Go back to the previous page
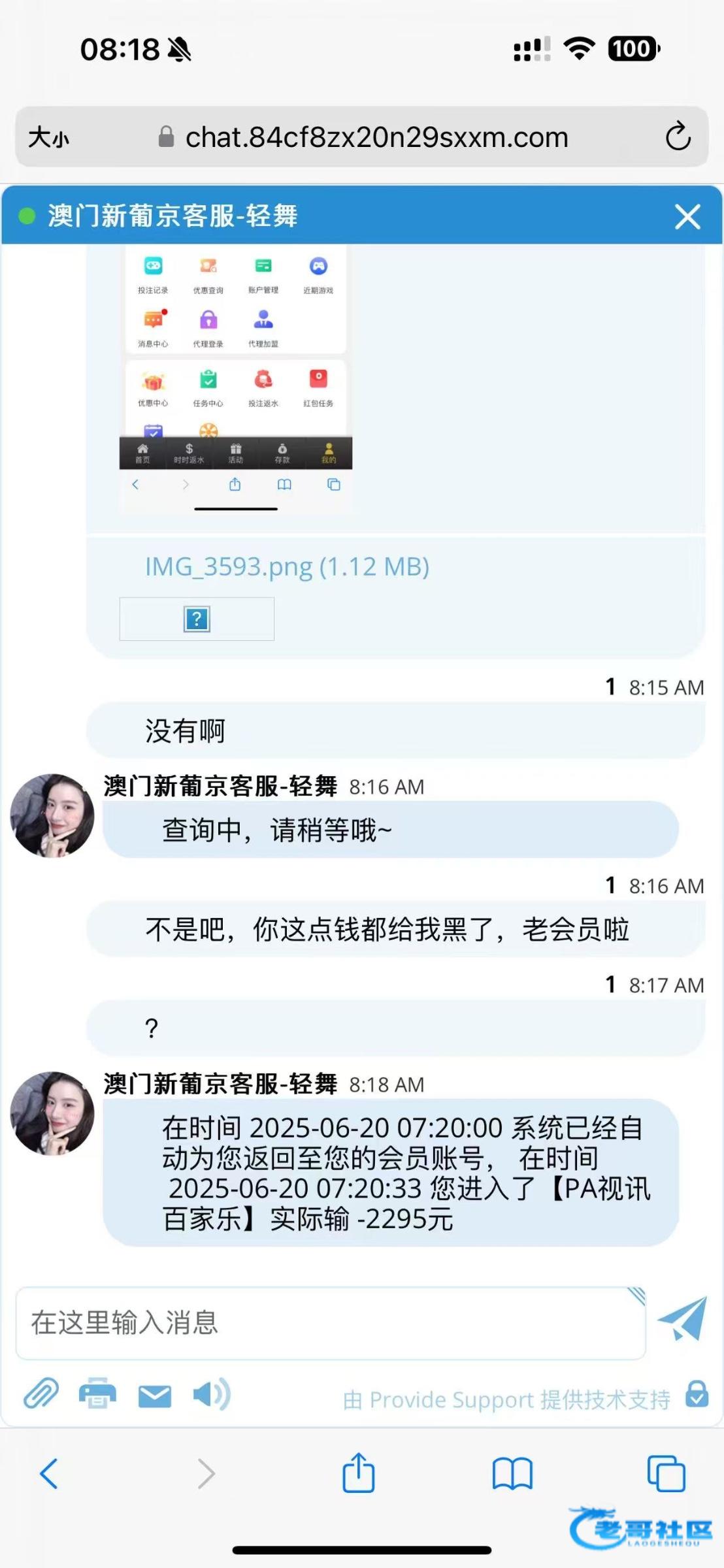724x1568 pixels. [49, 1474]
